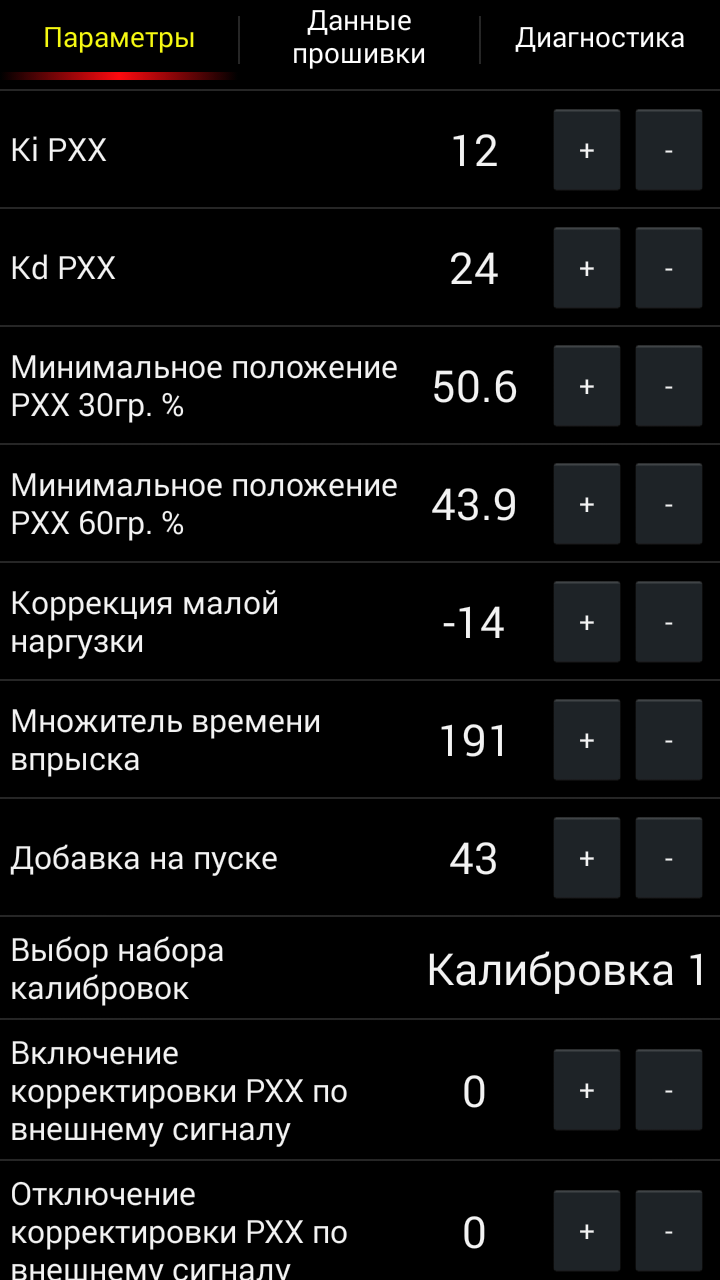Decrease Добавка на пуске value
Image resolution: width=720 pixels, height=1280 pixels.
coord(669,858)
